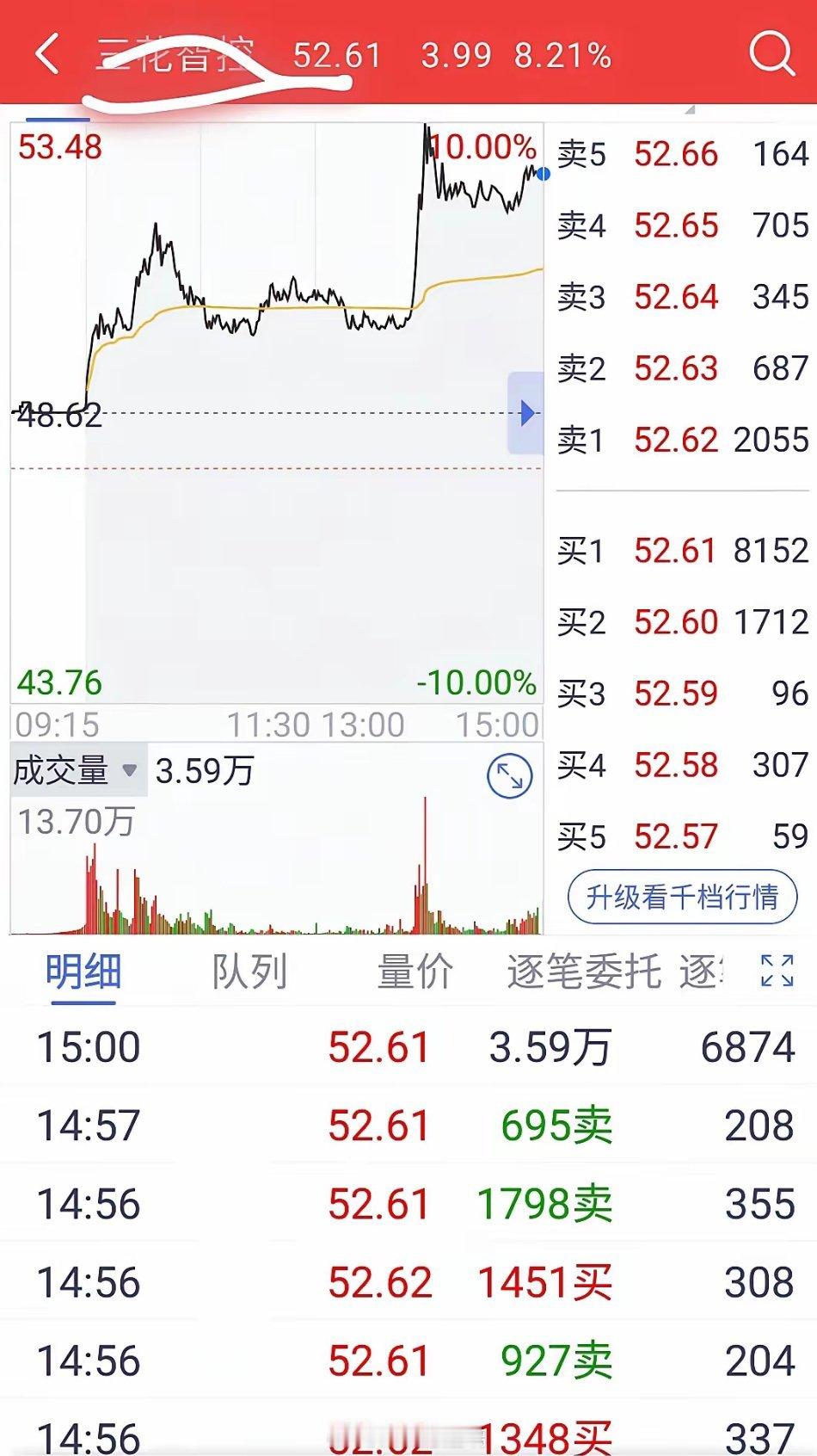Switch to the 队列 tab
Image resolution: width=817 pixels, height=1456 pixels.
pyautogui.click(x=249, y=972)
